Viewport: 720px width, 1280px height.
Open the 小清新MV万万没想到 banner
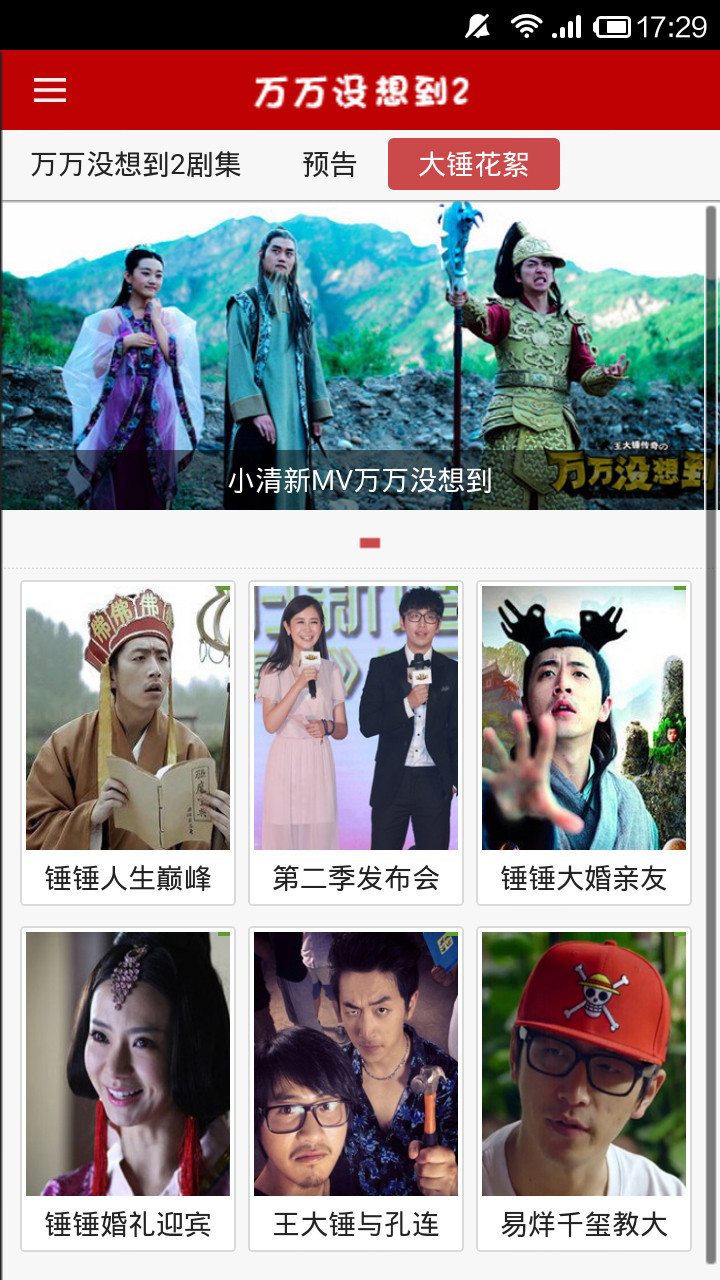click(x=360, y=356)
